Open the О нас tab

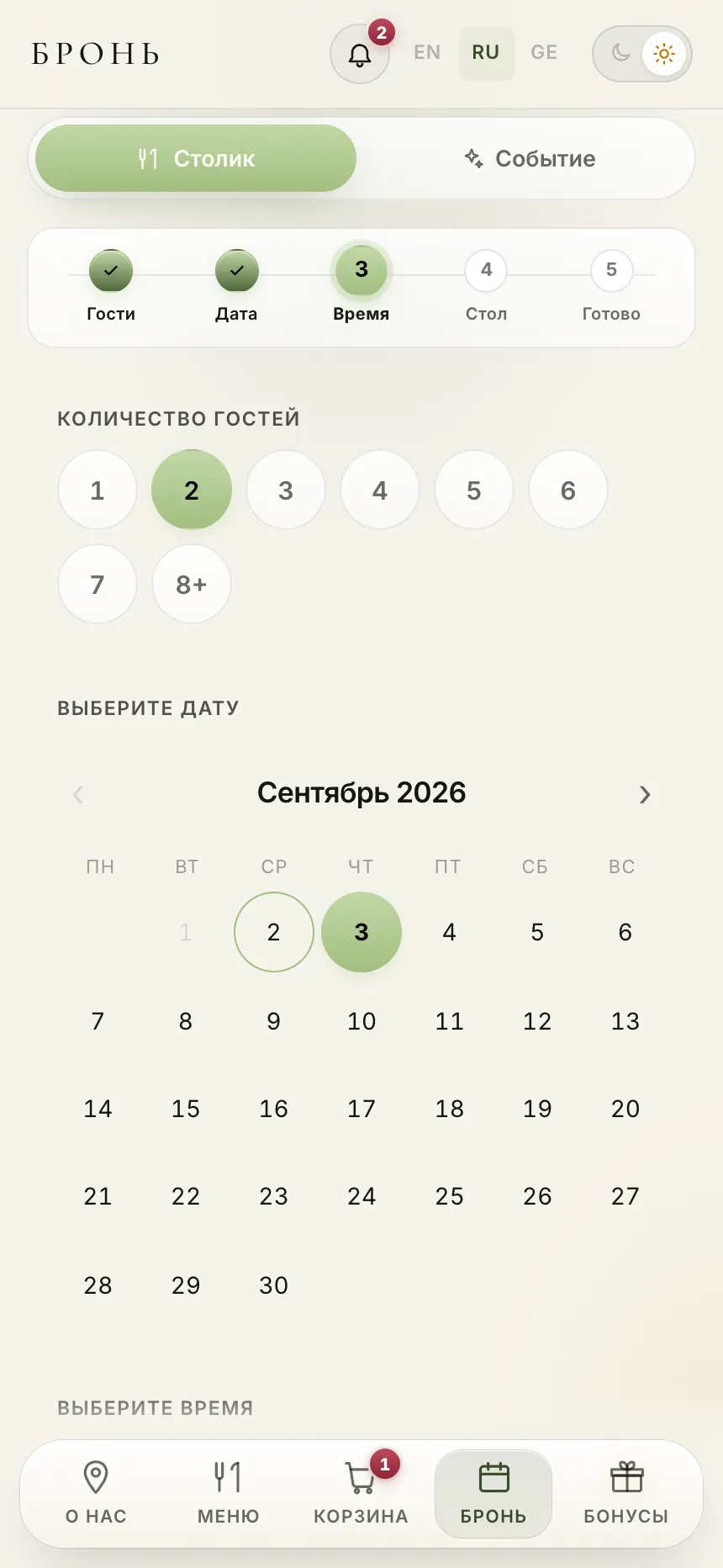tap(96, 1494)
